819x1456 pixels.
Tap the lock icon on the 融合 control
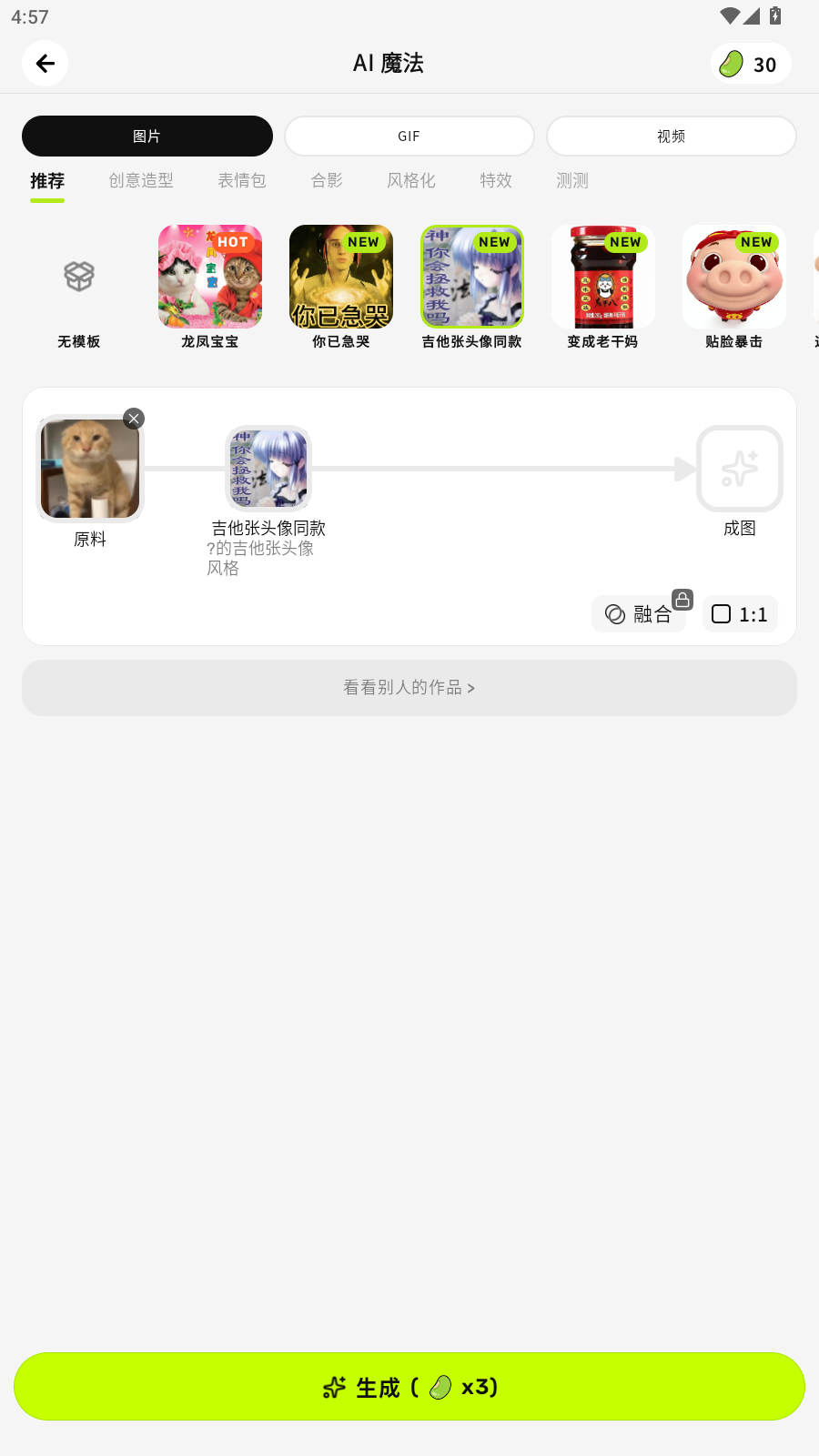(683, 600)
